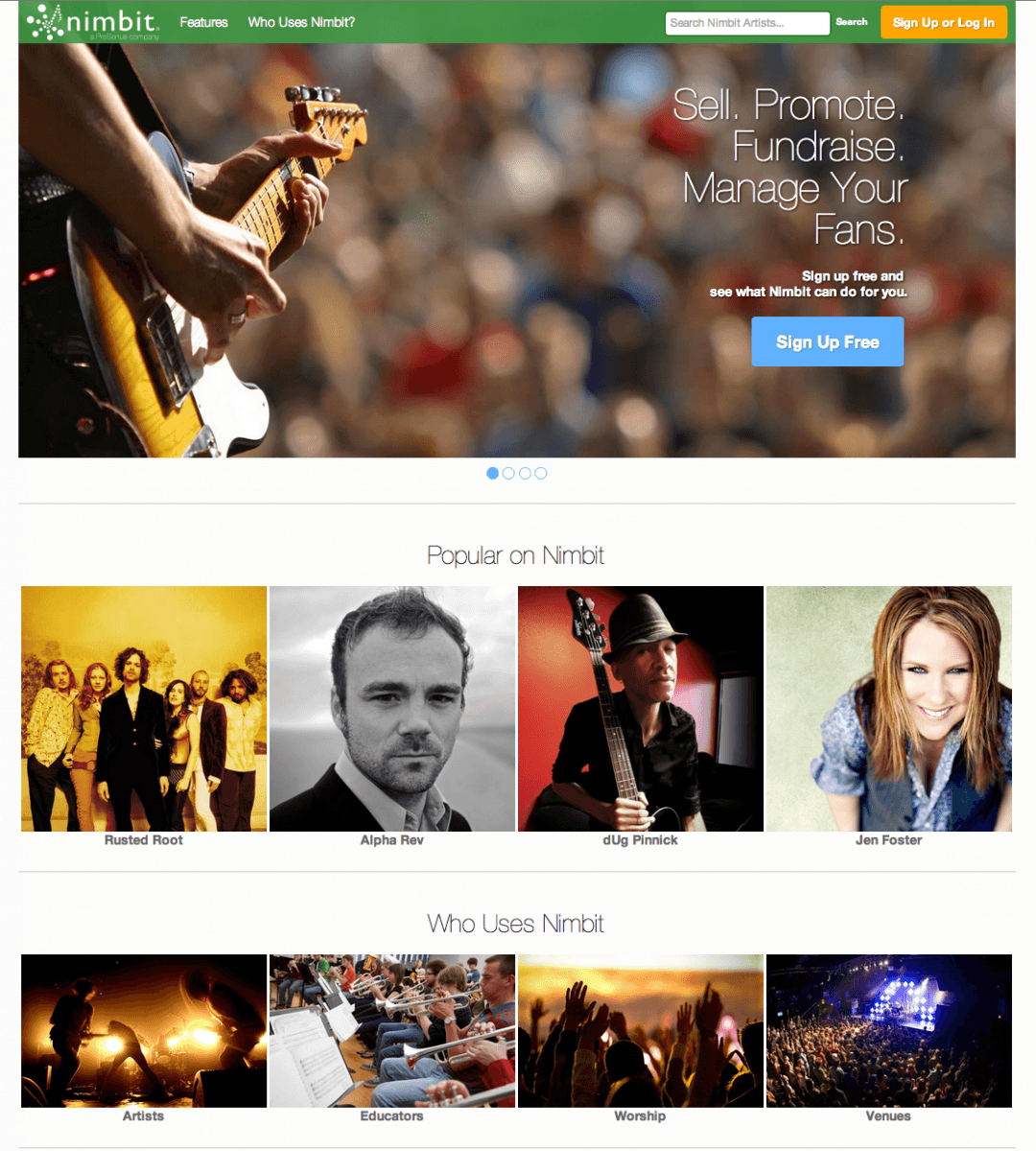This screenshot has width=1036, height=1151.
Task: Click the Jen Foster artist photo
Action: click(888, 708)
